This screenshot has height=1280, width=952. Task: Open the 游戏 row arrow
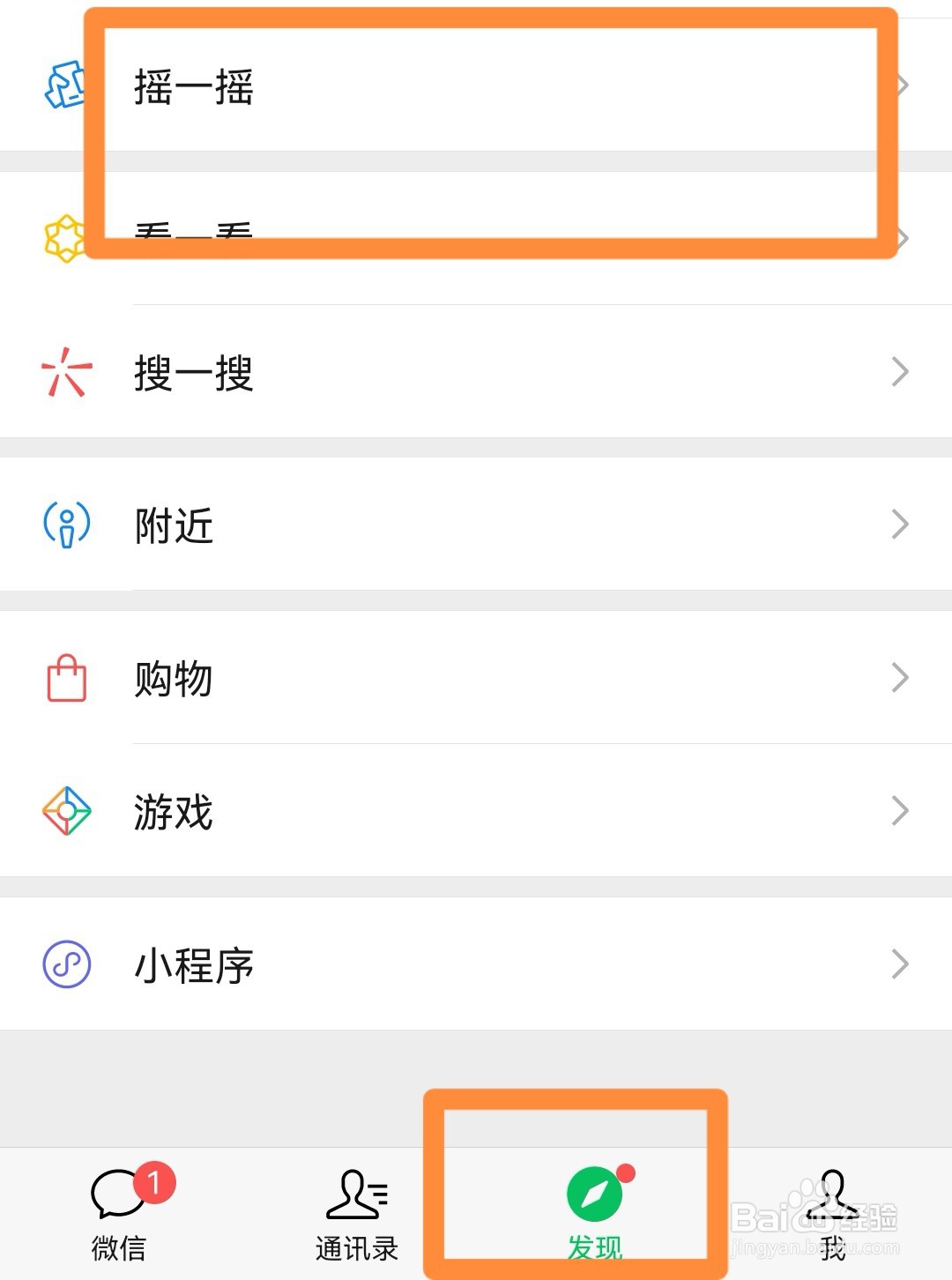[901, 811]
